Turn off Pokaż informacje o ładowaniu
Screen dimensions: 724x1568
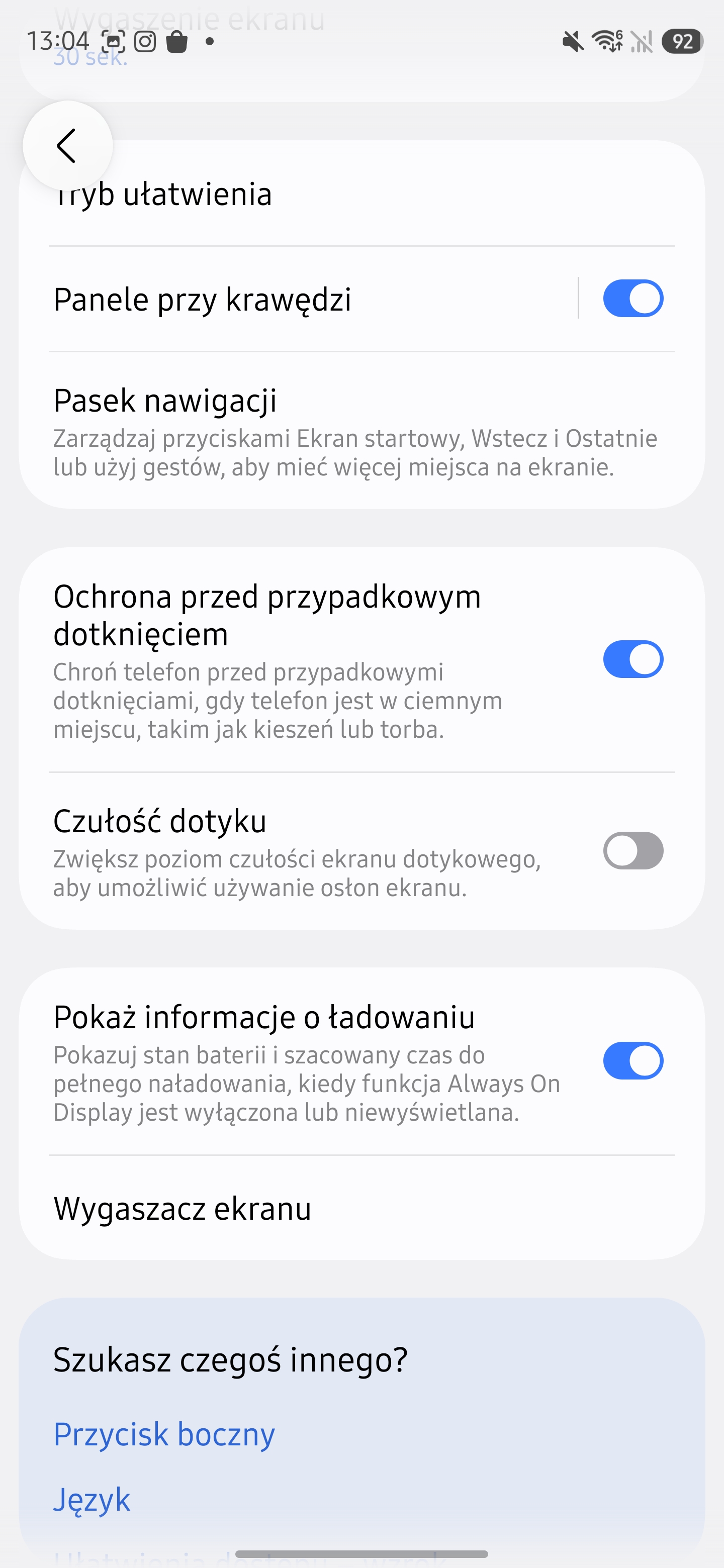coord(632,1061)
